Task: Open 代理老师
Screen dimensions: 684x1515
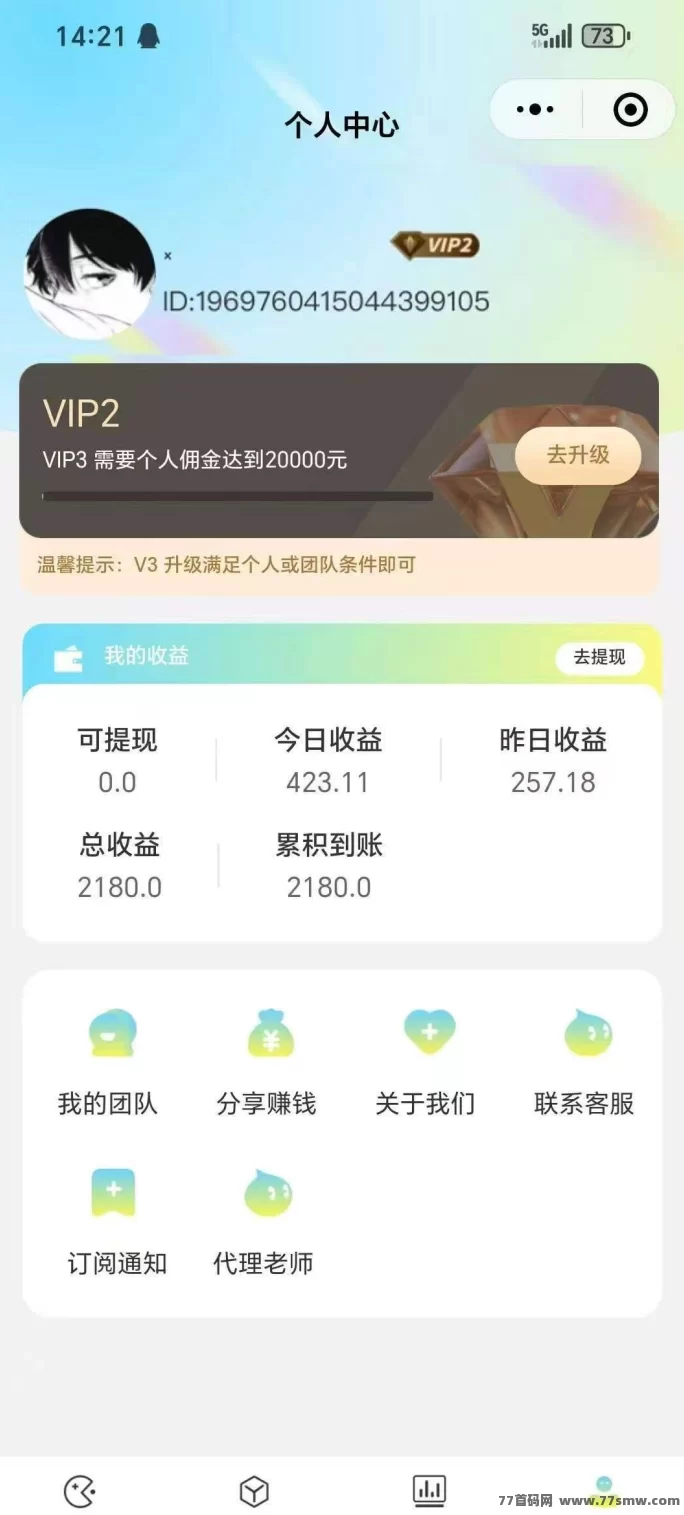Action: coord(264,1222)
